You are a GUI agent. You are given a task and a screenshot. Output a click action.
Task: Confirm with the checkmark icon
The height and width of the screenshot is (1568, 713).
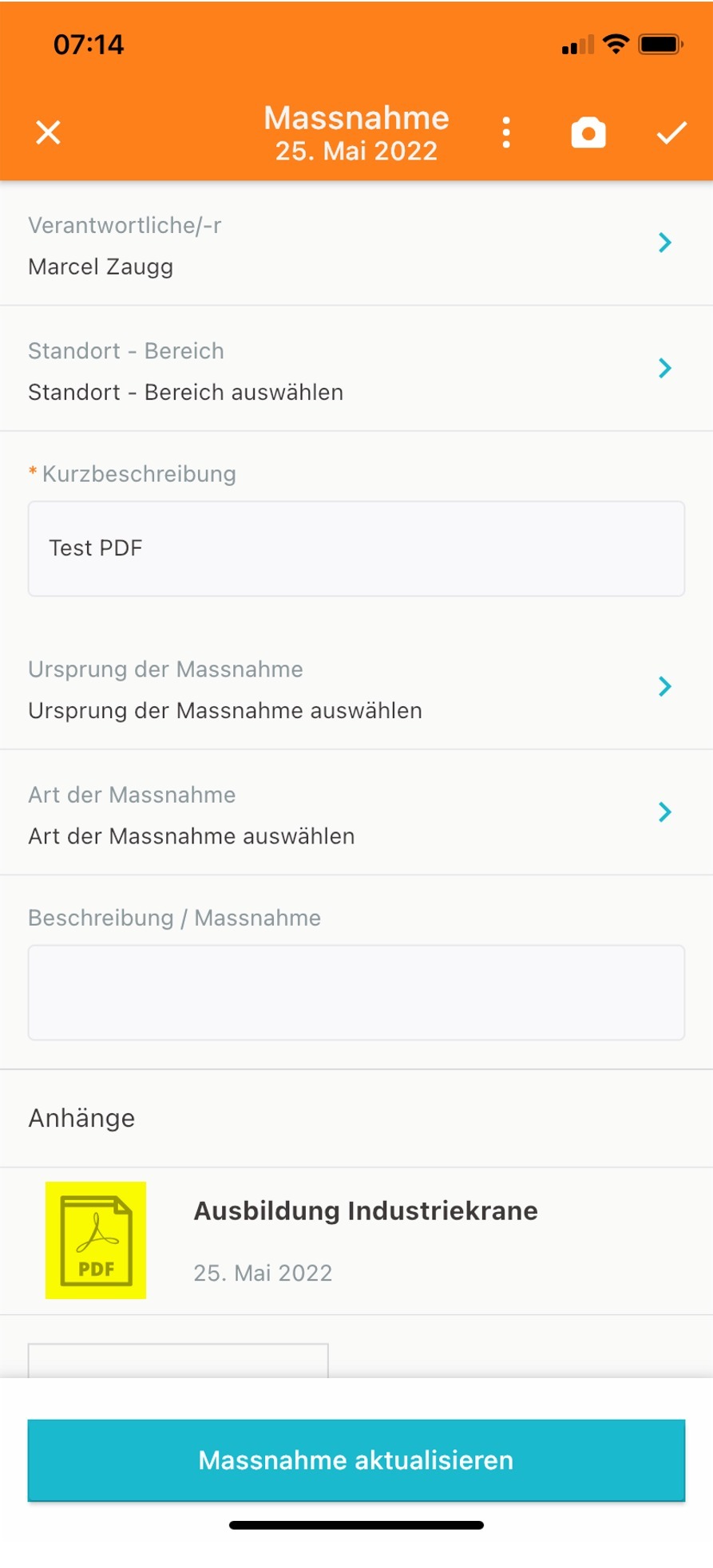(671, 132)
